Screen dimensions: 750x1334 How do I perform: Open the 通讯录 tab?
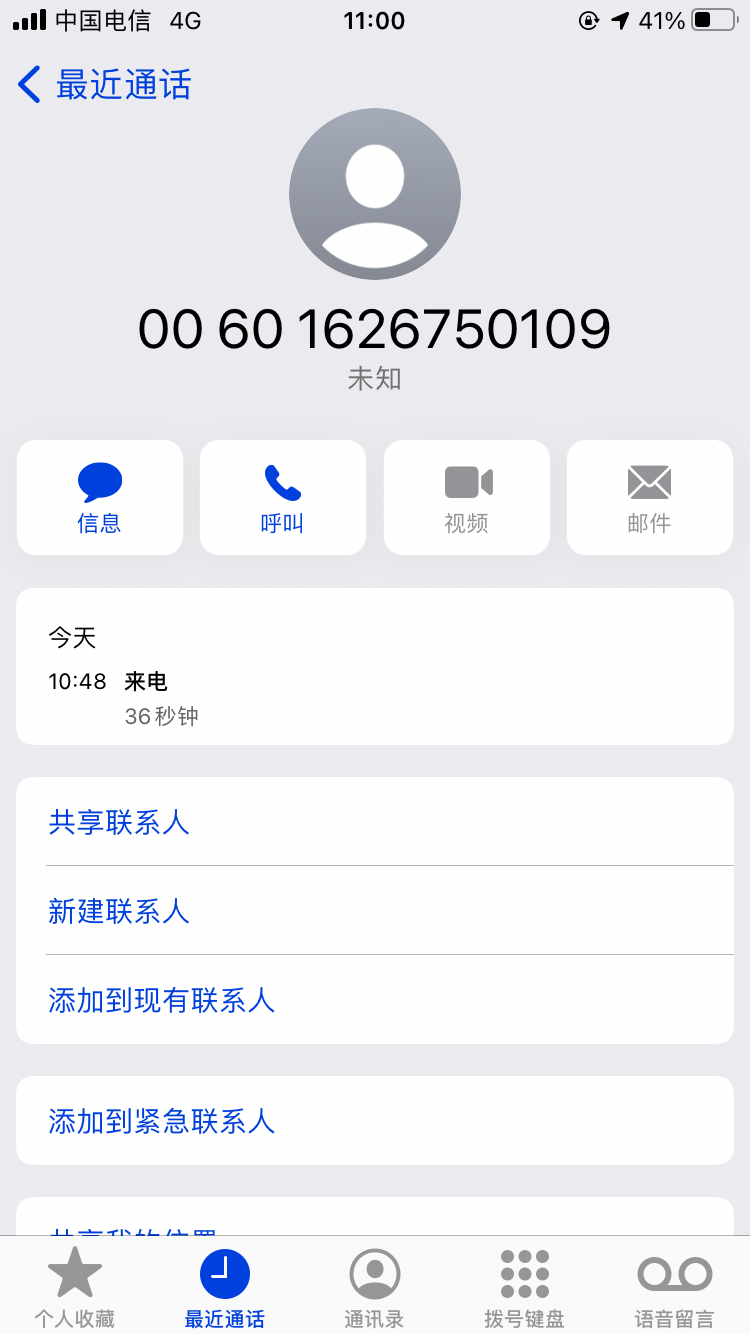coord(375,1288)
